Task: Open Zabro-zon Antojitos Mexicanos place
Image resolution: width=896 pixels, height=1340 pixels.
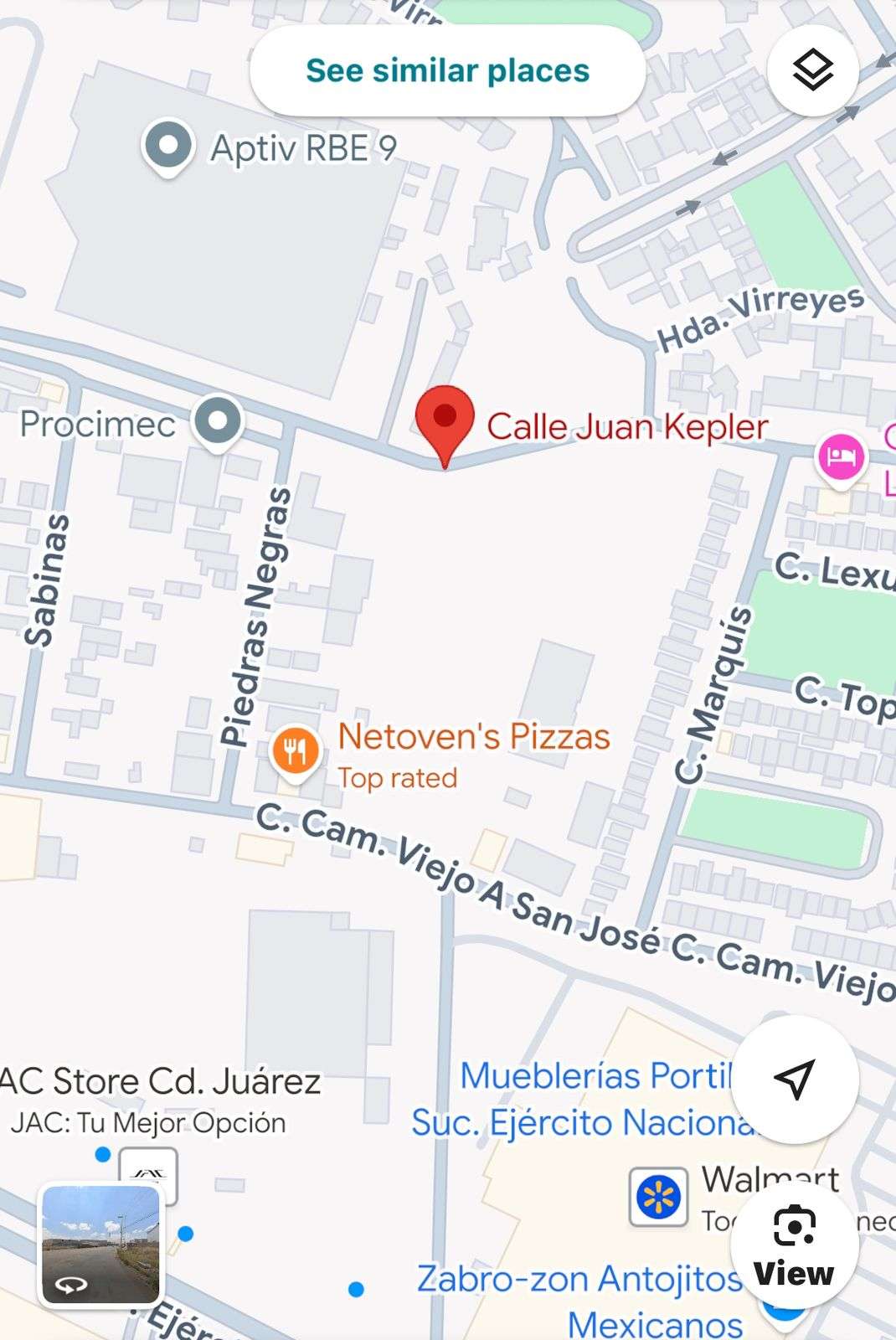Action: (x=579, y=1300)
